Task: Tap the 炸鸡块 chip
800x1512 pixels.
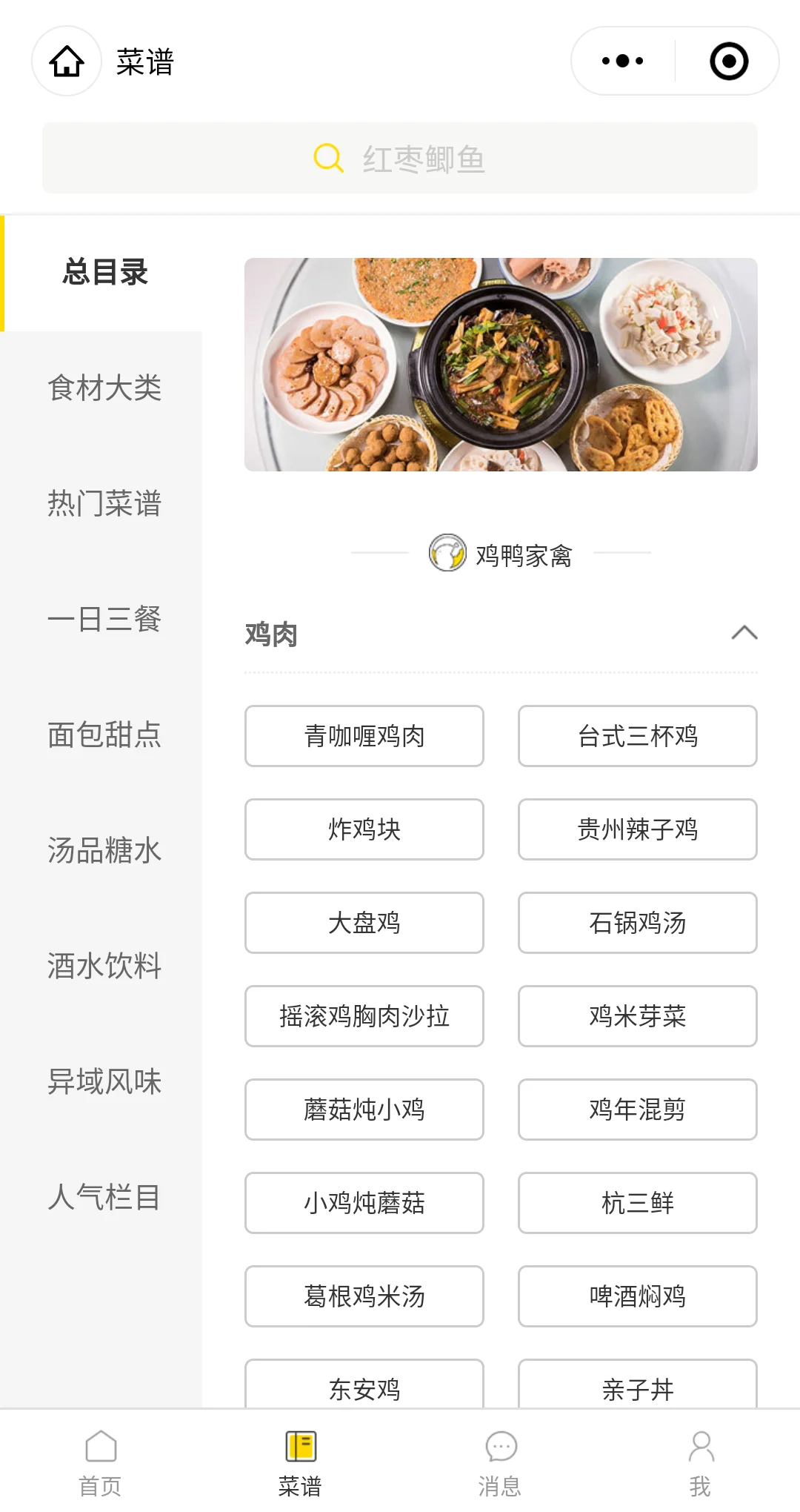Action: (x=364, y=829)
